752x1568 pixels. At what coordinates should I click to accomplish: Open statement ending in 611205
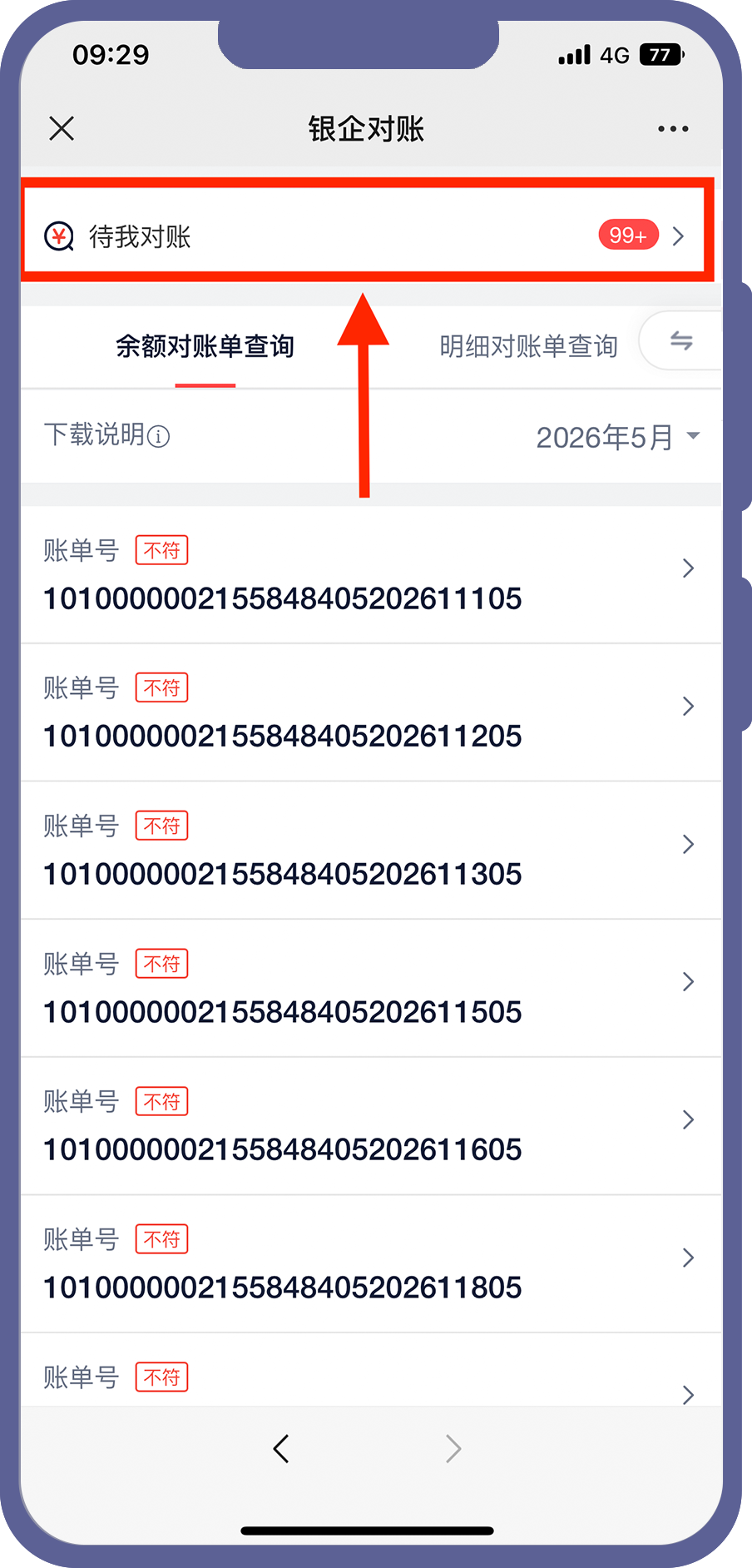click(x=371, y=712)
